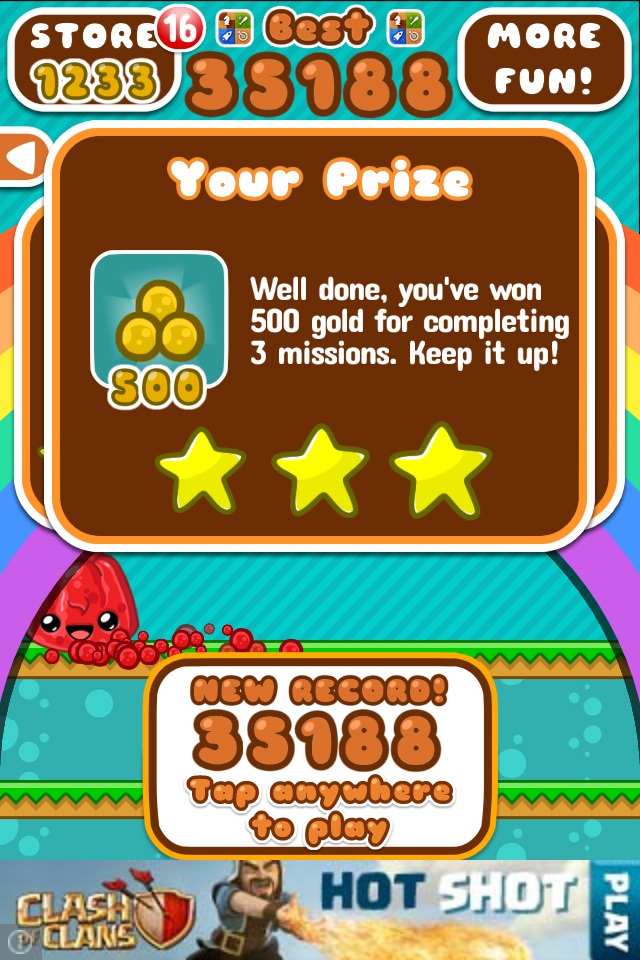Tap the More Fun button
Viewport: 640px width, 960px height.
pos(544,59)
